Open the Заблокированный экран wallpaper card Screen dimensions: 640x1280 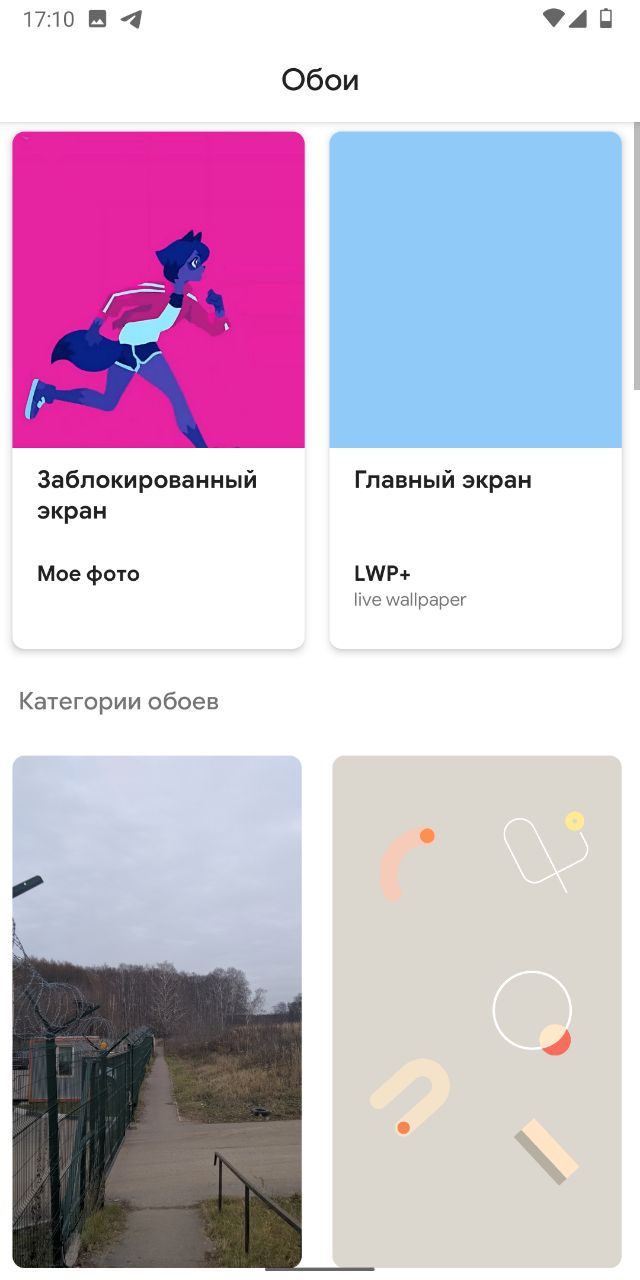click(x=158, y=390)
